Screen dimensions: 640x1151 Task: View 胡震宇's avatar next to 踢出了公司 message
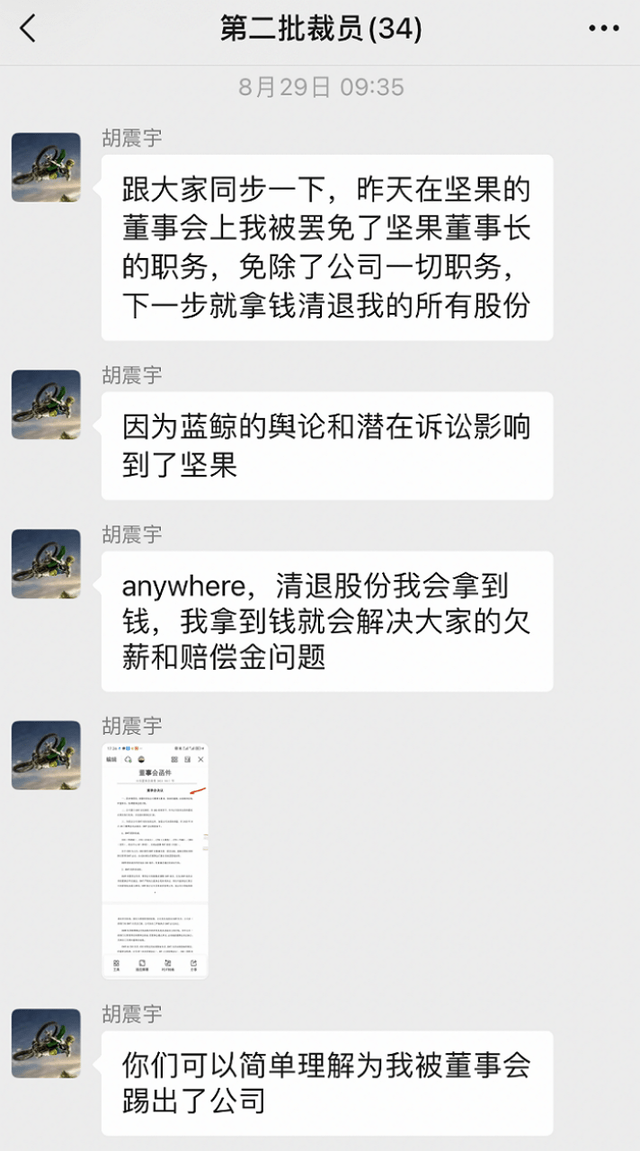(x=46, y=1043)
